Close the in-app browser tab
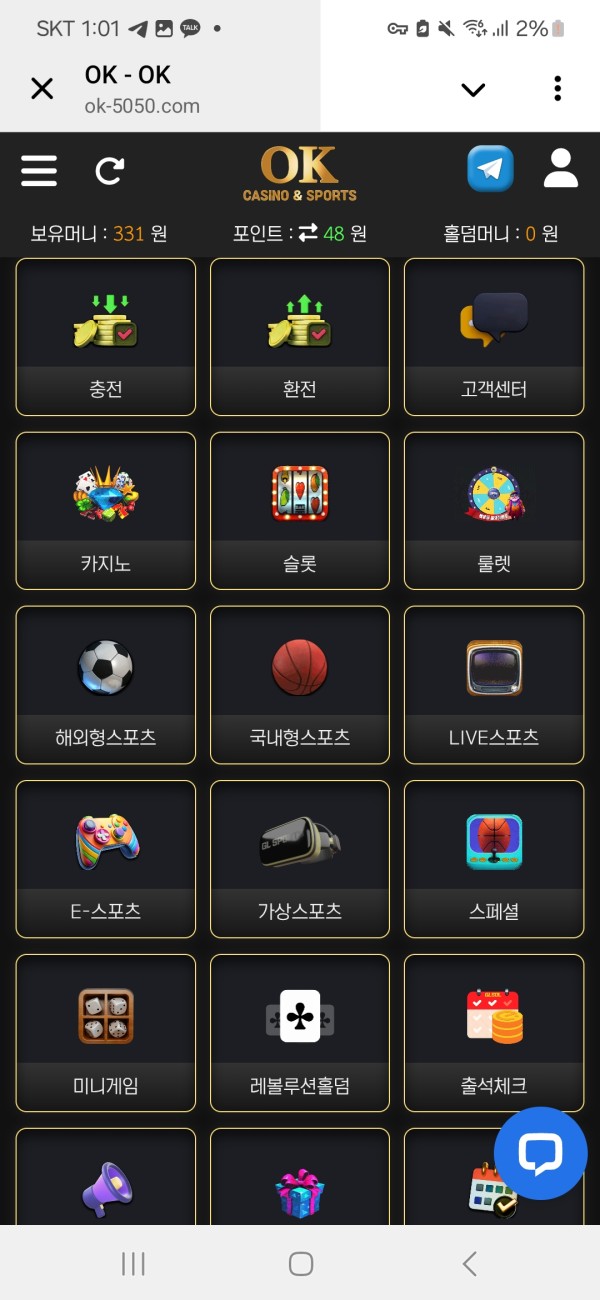 tap(42, 89)
